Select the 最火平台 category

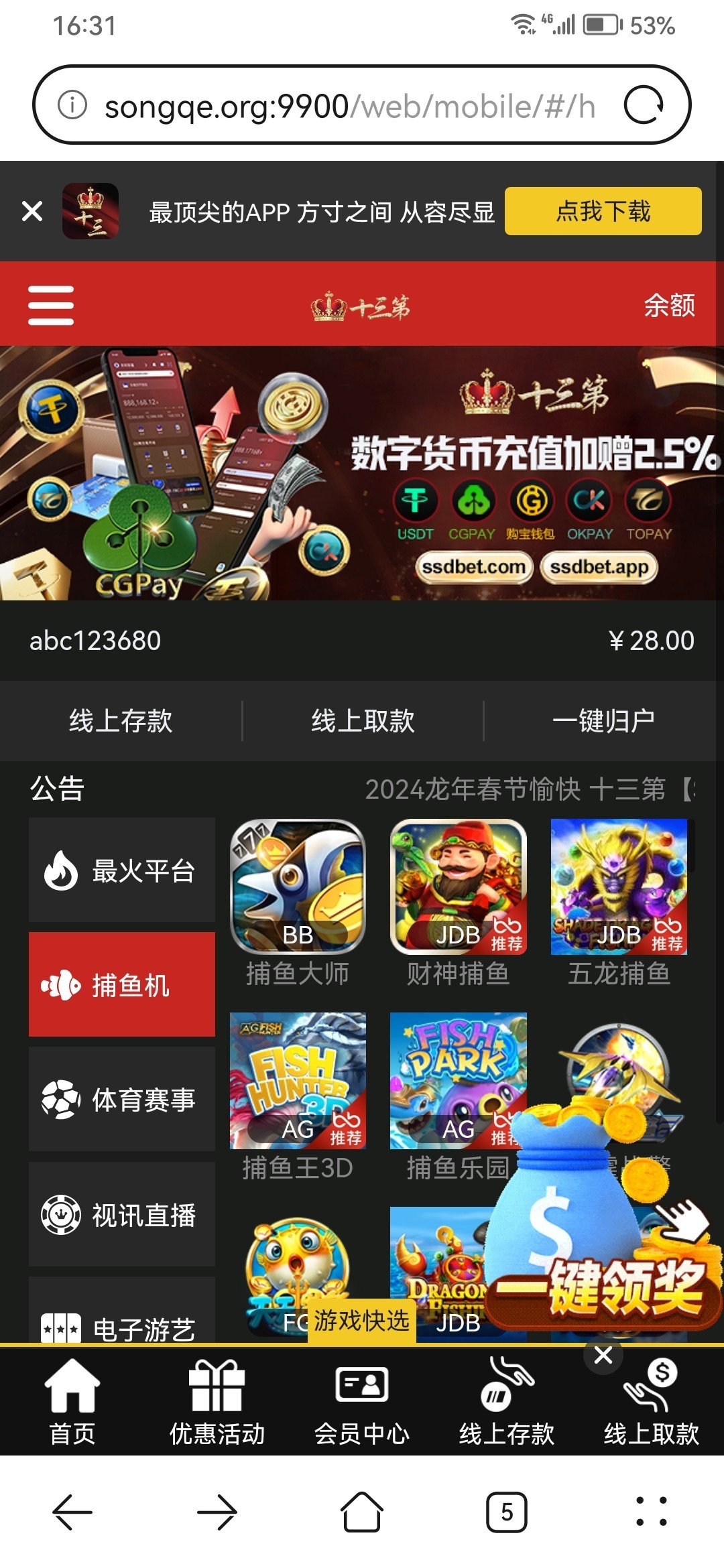pyautogui.click(x=122, y=870)
